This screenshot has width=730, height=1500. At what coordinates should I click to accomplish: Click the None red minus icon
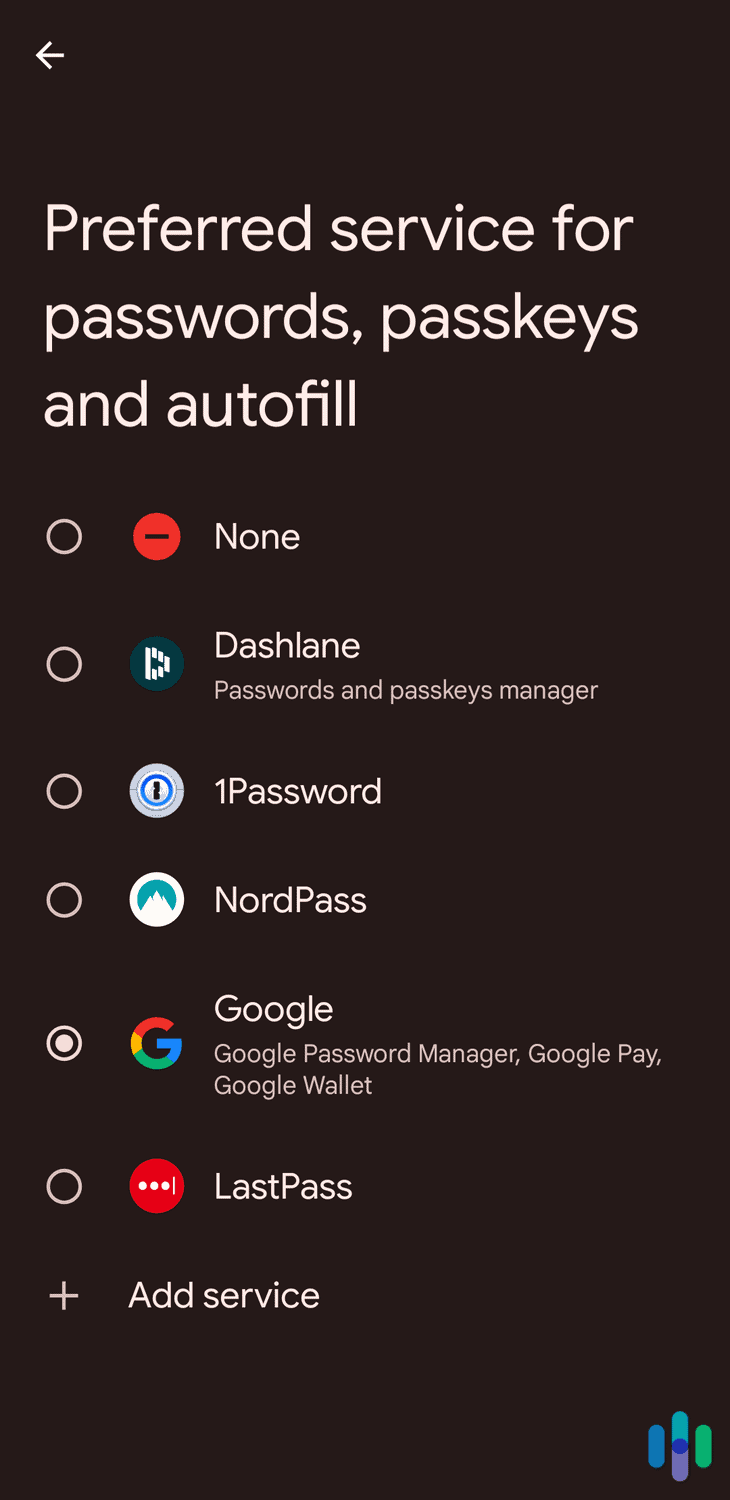(157, 536)
